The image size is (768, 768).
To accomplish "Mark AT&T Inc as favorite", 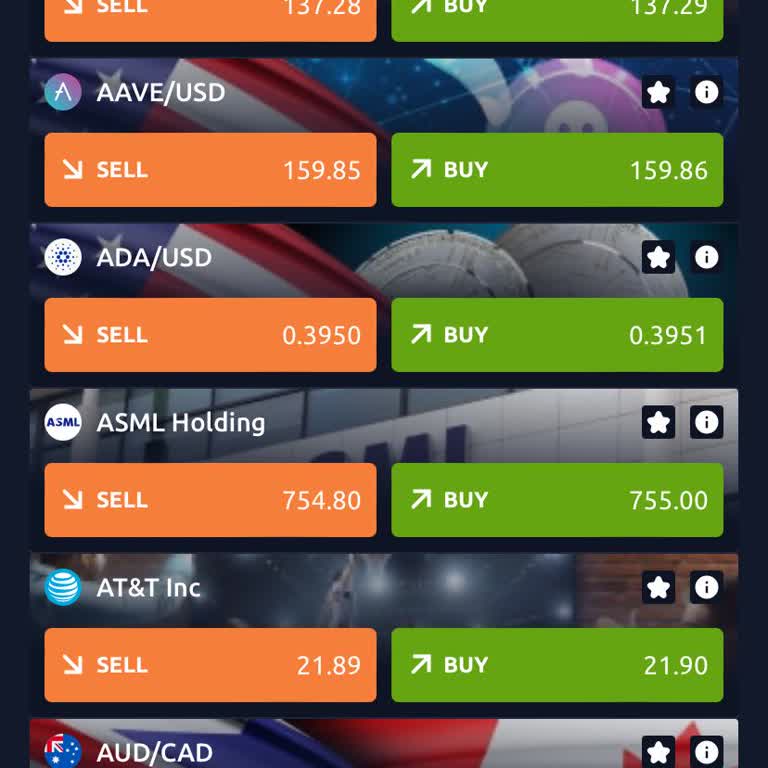I will (658, 588).
